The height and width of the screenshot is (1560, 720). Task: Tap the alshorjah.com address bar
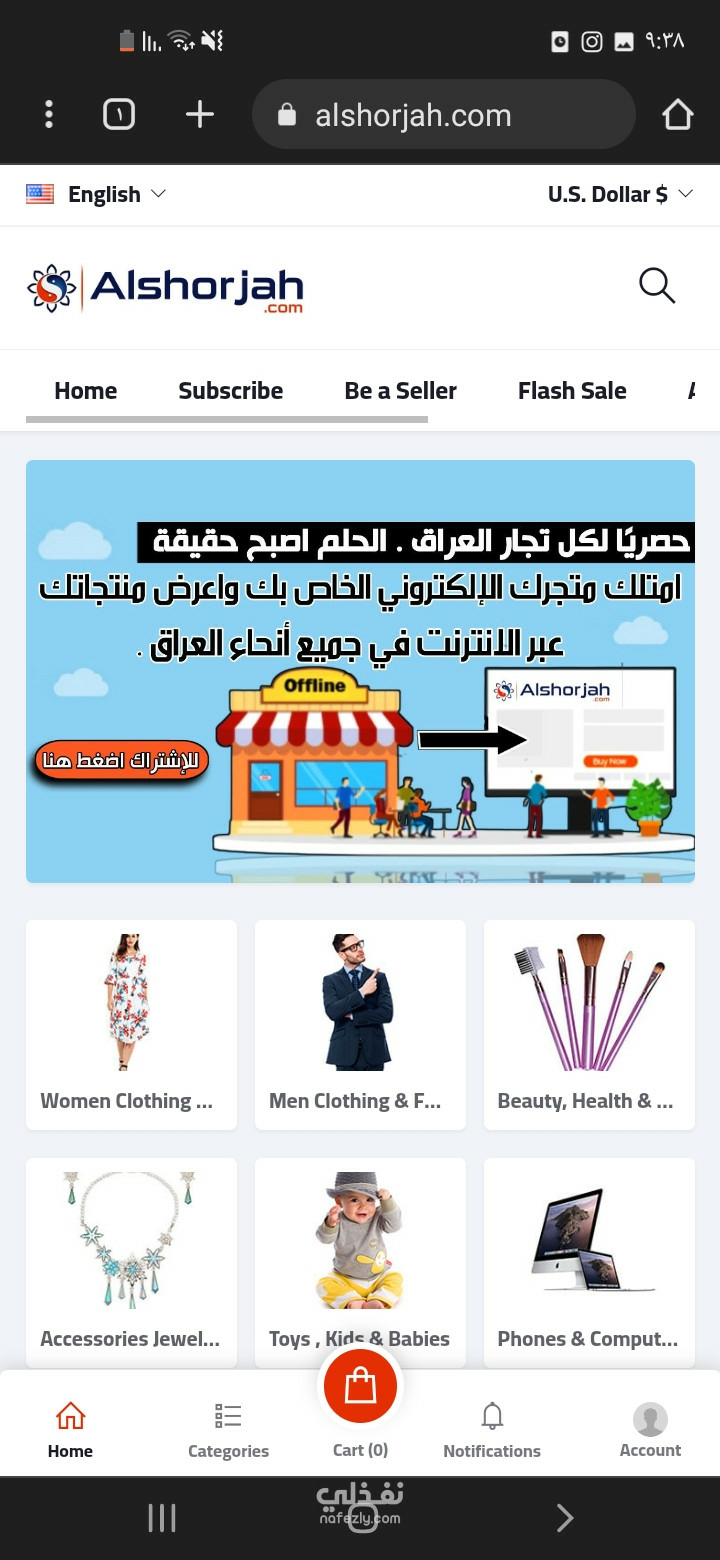[x=444, y=115]
